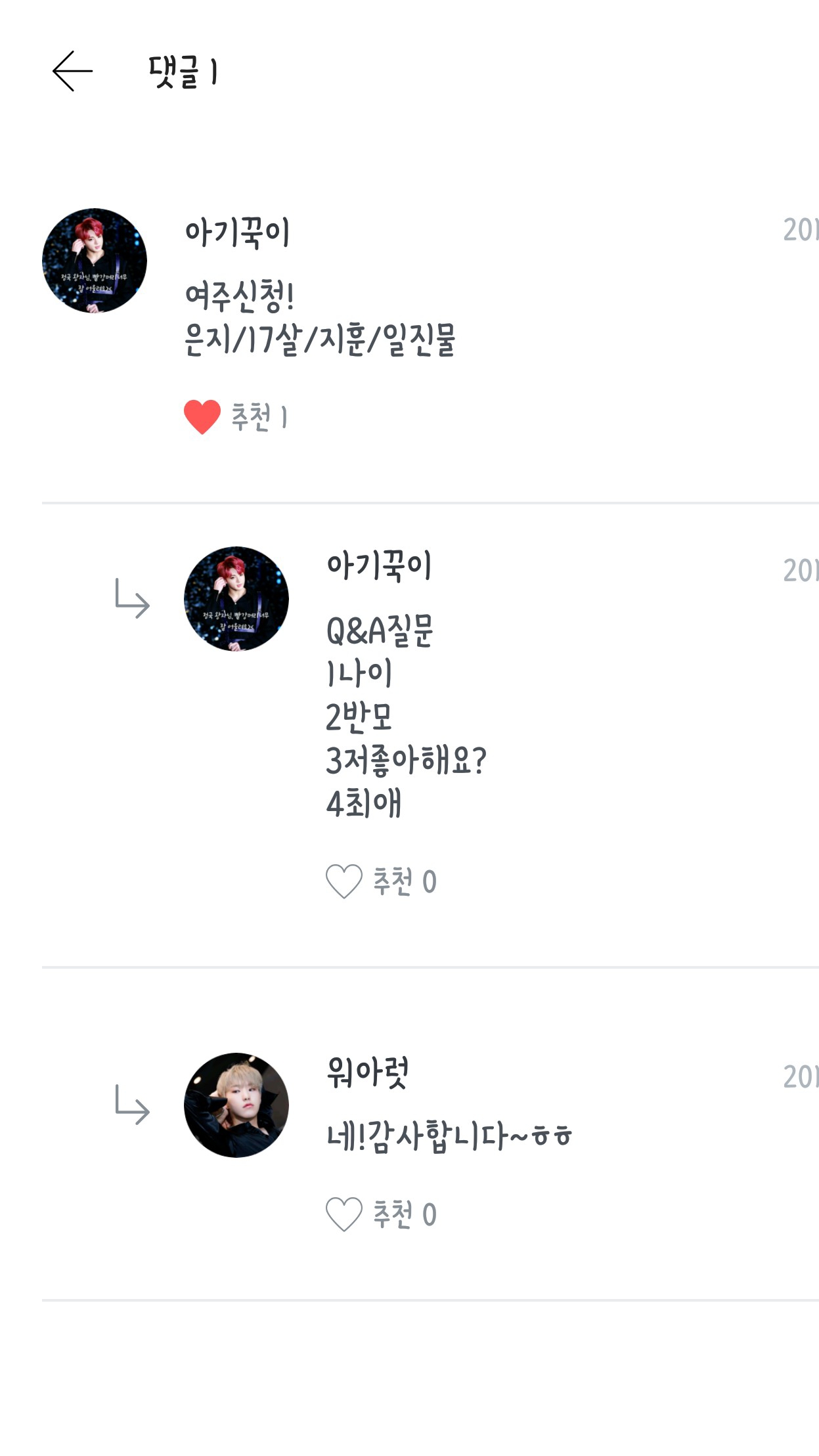The image size is (819, 1456).
Task: Tap the red heart on 여주신청 comment
Action: [202, 417]
